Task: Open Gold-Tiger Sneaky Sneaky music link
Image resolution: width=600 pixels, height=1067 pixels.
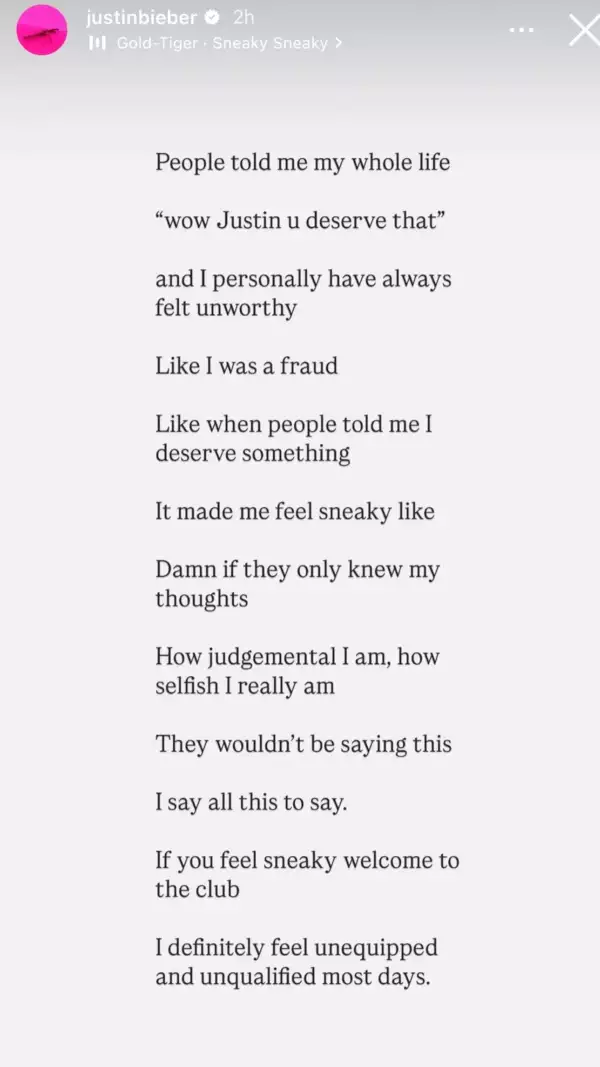Action: tap(222, 44)
